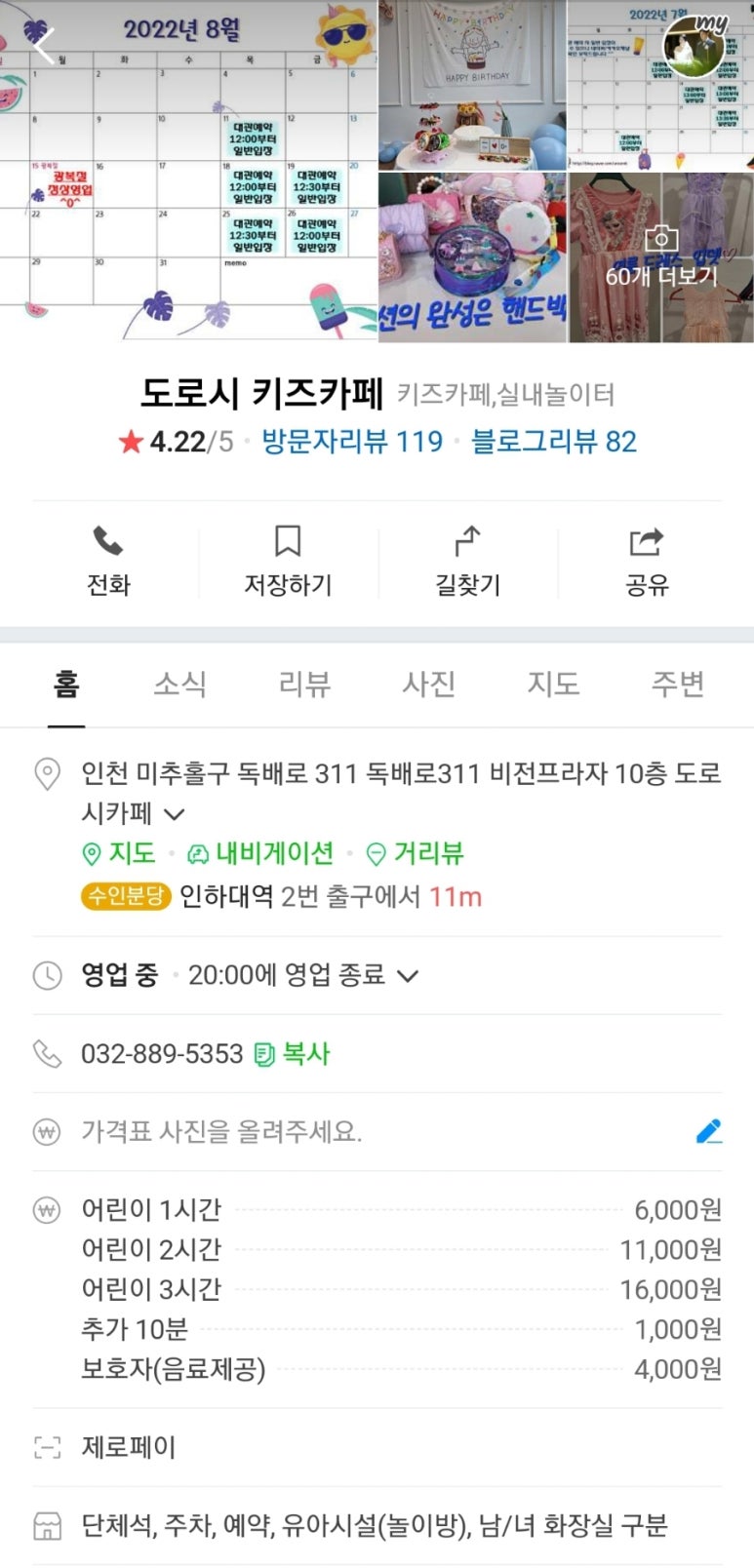754x1568 pixels.
Task: Call the cafe with 전화 button
Action: [108, 562]
